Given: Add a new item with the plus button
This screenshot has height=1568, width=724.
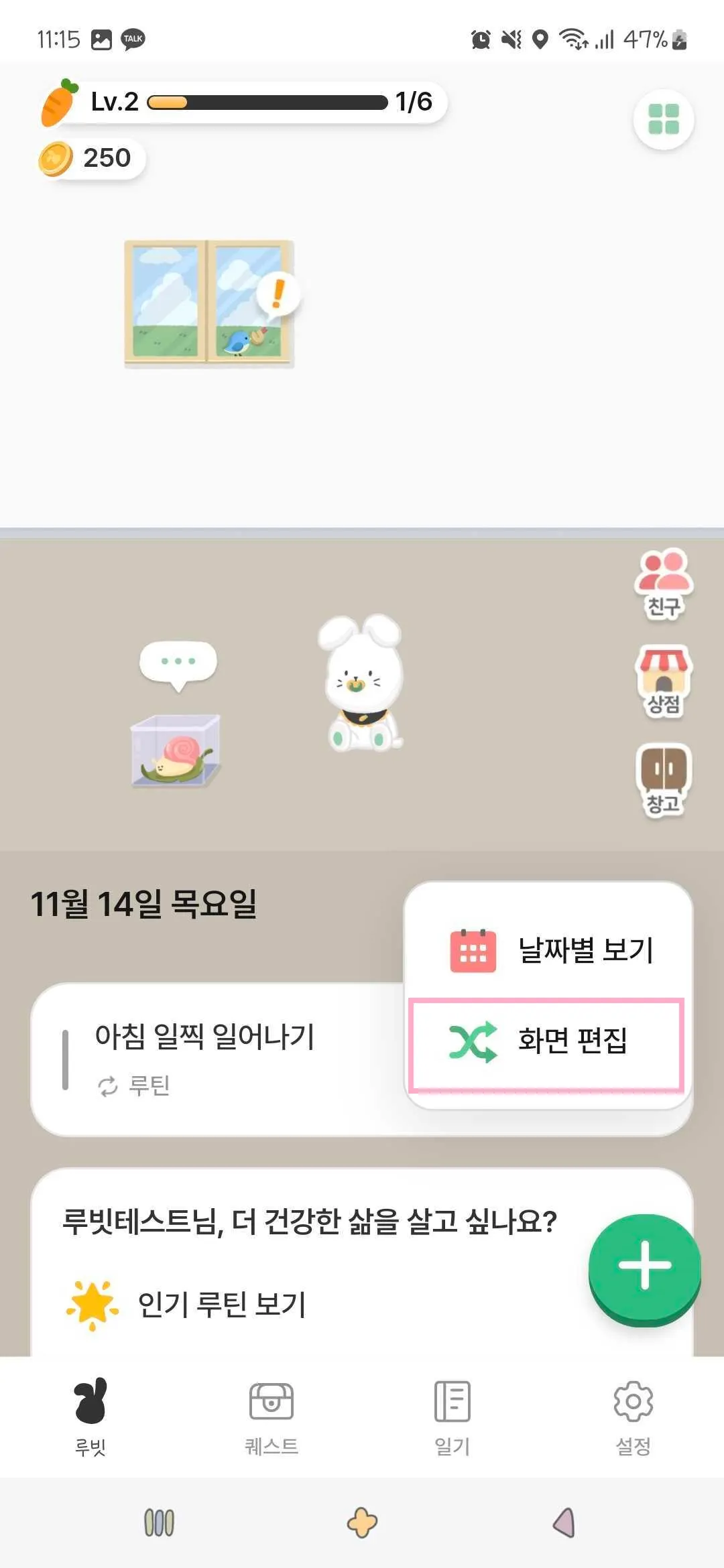Looking at the screenshot, I should coord(644,1266).
